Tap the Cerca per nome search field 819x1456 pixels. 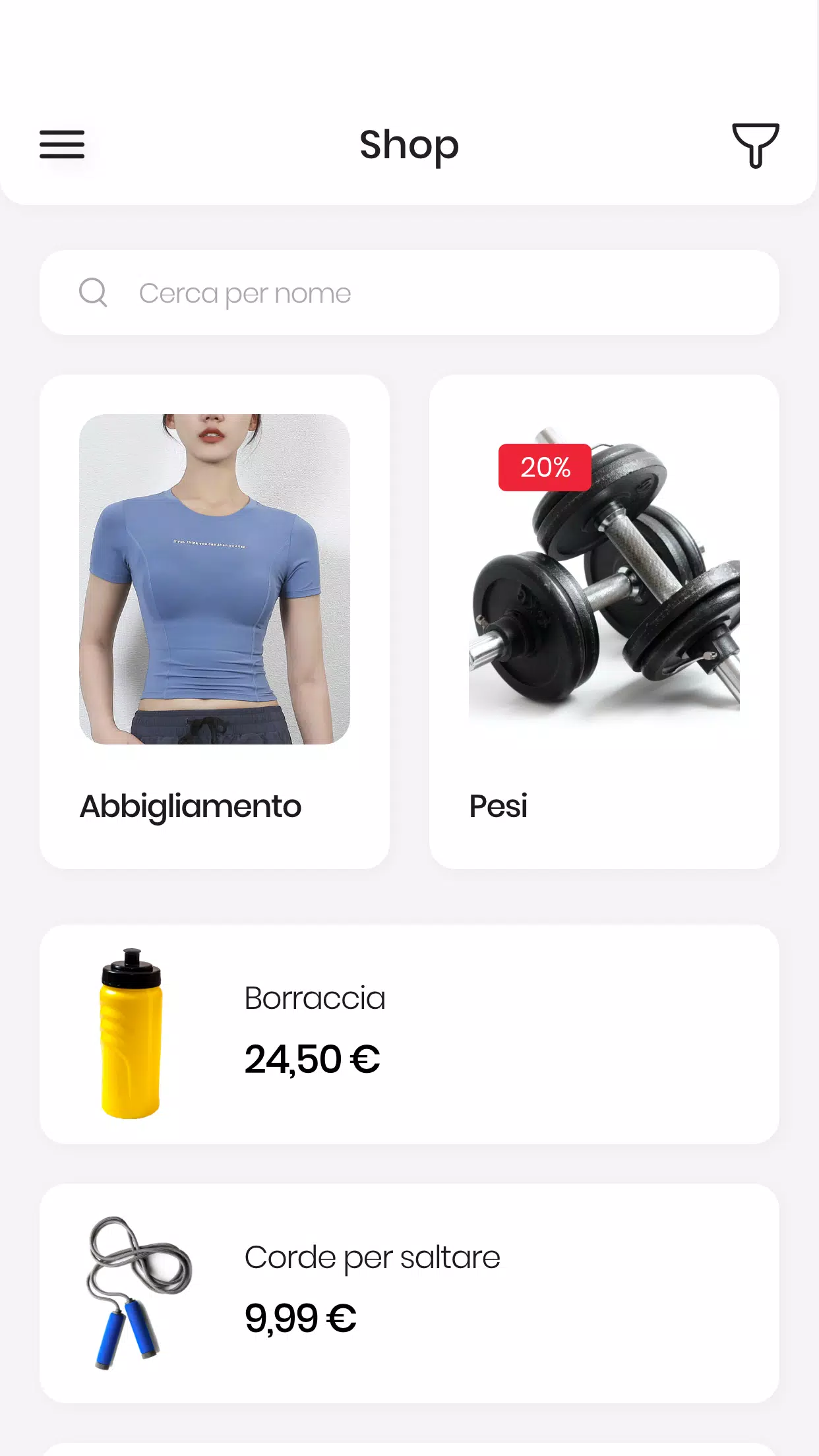point(409,293)
